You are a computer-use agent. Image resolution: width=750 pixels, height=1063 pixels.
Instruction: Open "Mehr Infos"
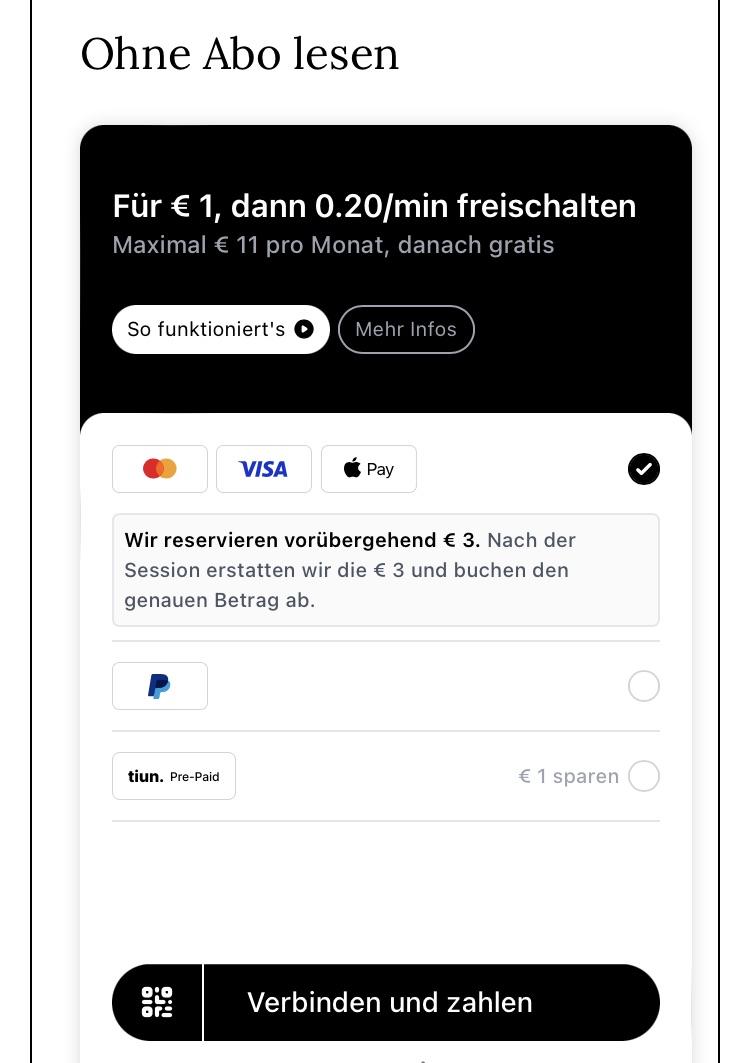pyautogui.click(x=406, y=329)
